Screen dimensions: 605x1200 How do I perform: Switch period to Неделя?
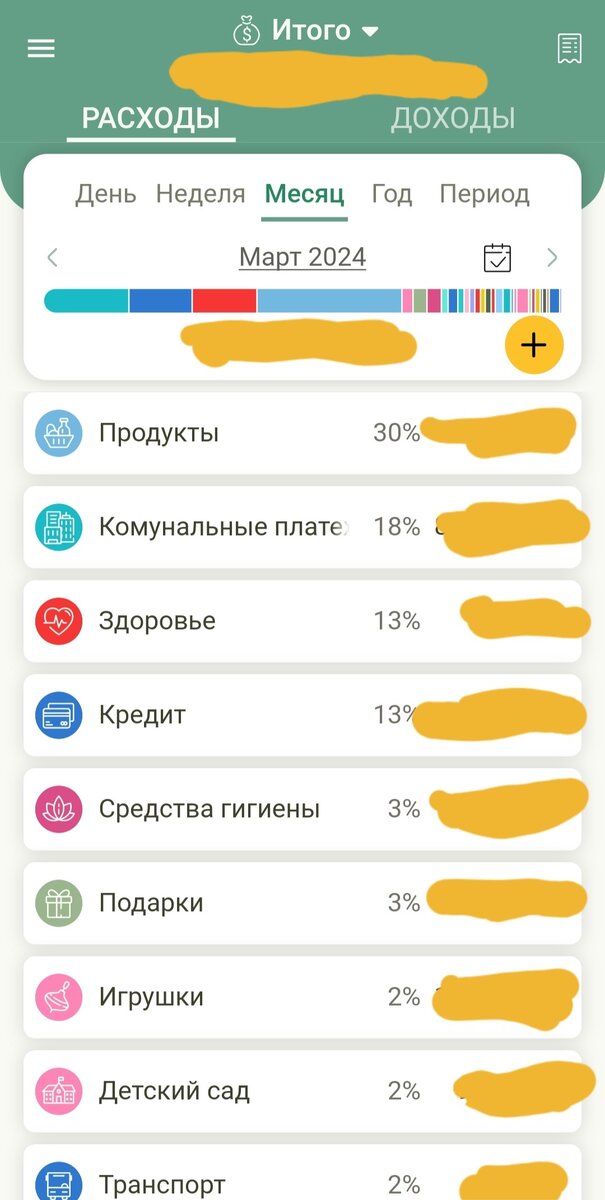[x=200, y=194]
